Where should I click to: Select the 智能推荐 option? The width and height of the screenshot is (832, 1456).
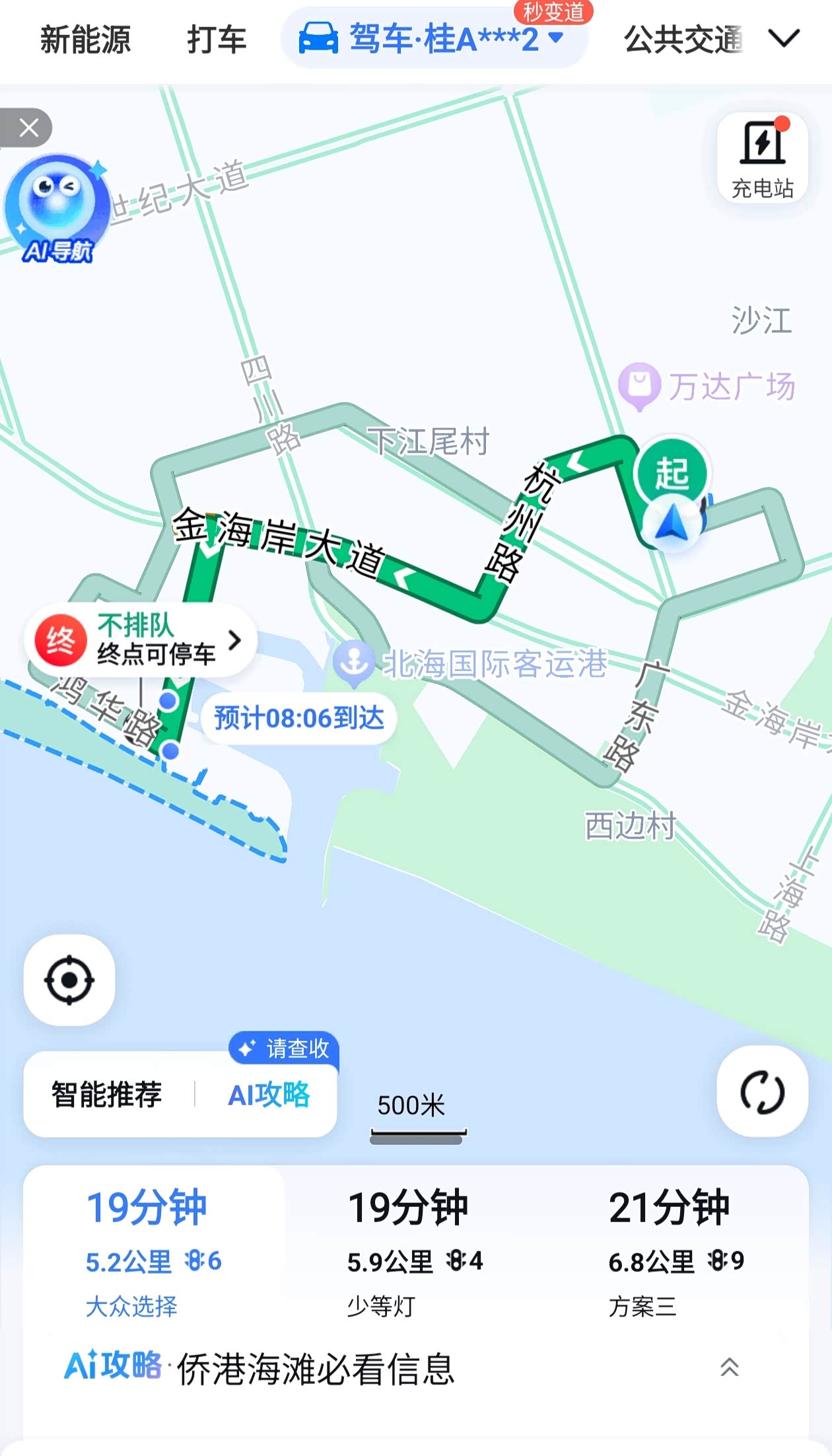coord(107,1094)
